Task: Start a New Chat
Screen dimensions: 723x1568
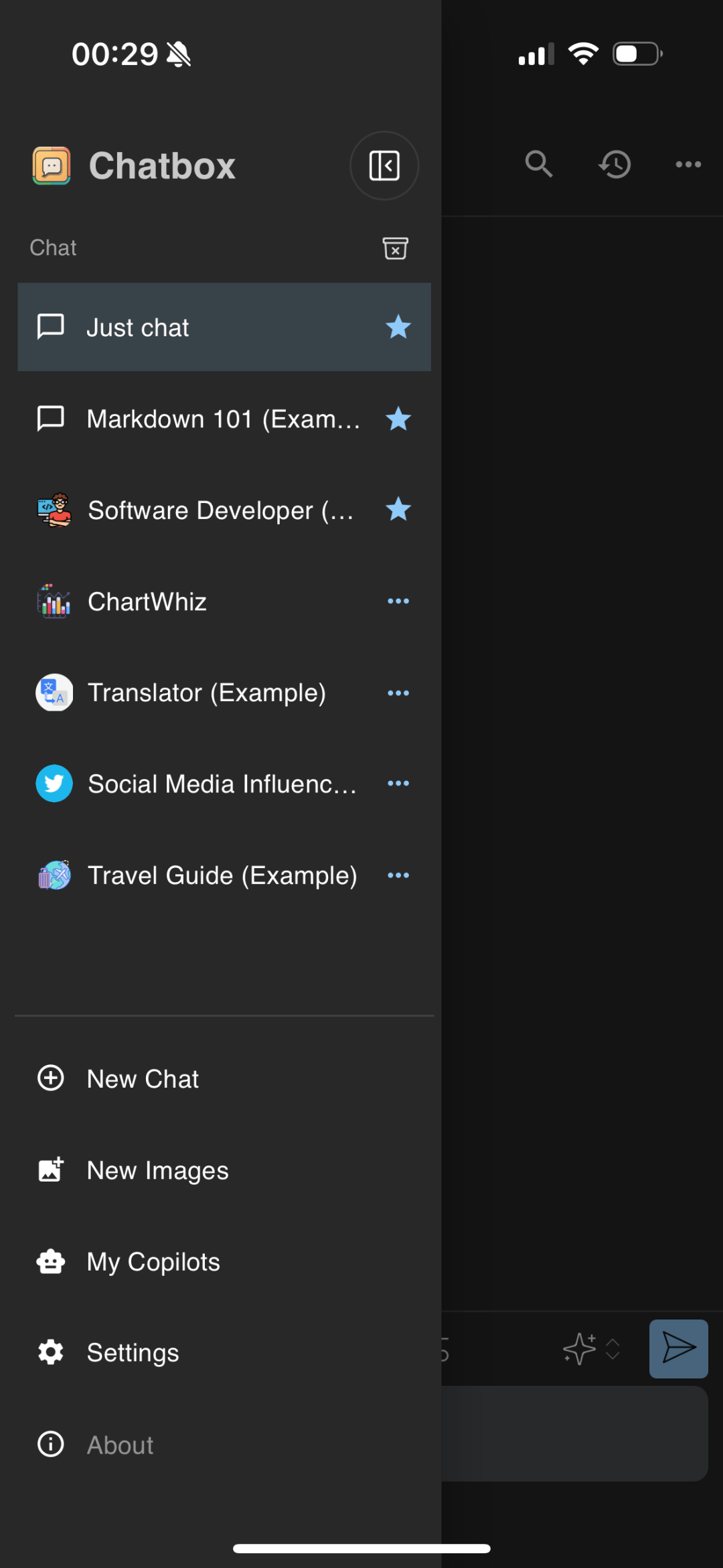Action: tap(224, 1078)
